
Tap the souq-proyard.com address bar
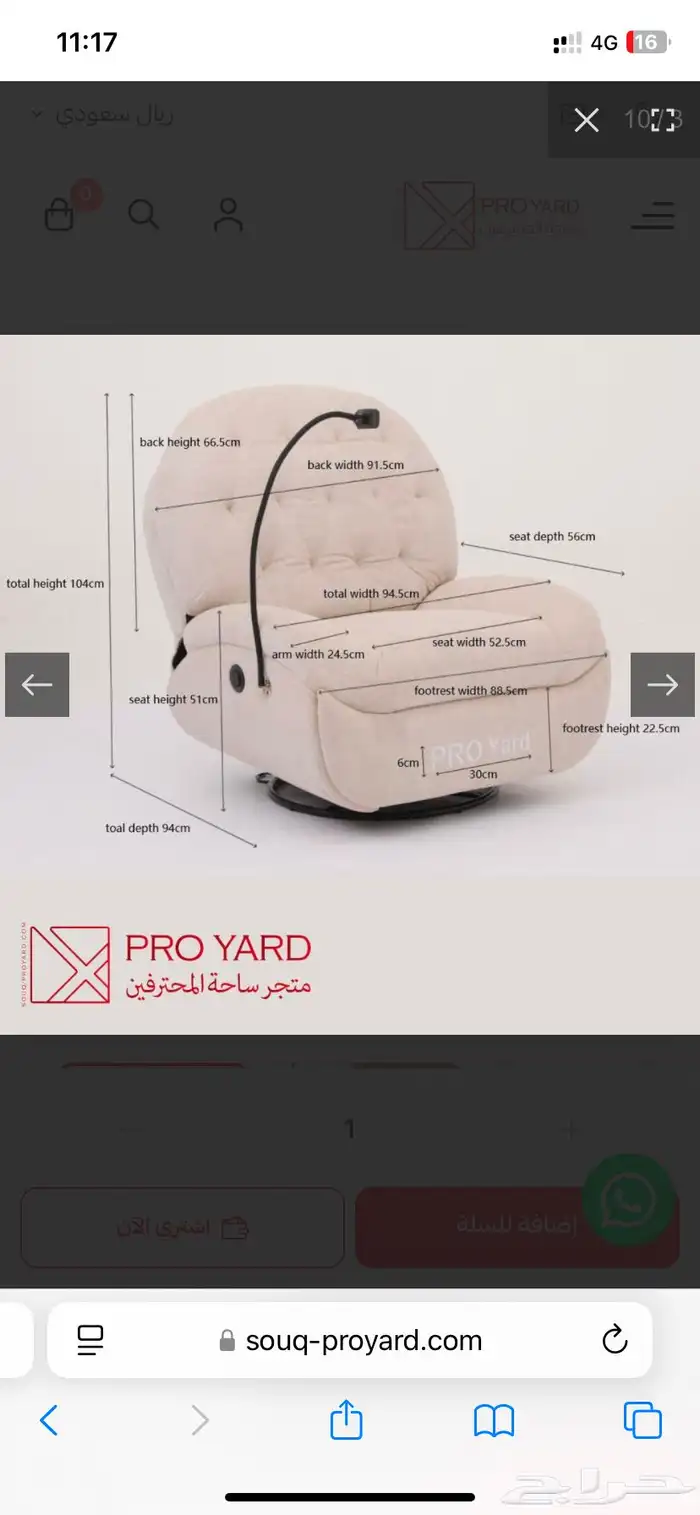[x=350, y=1340]
